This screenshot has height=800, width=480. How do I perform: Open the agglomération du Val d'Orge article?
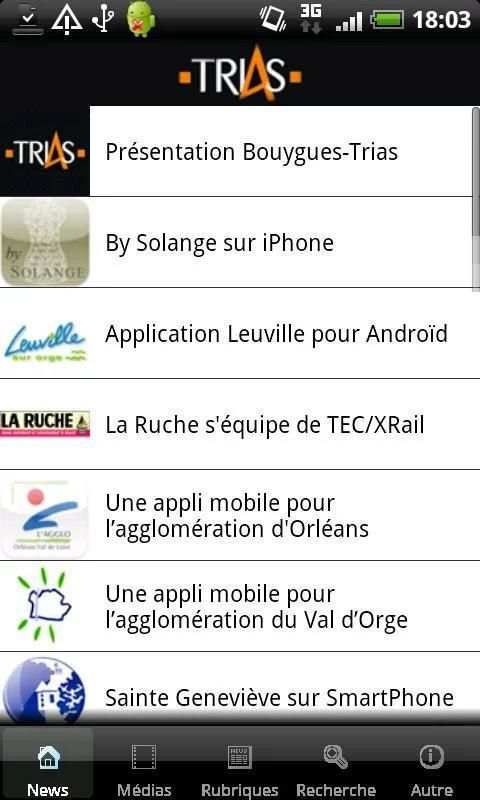(240, 606)
